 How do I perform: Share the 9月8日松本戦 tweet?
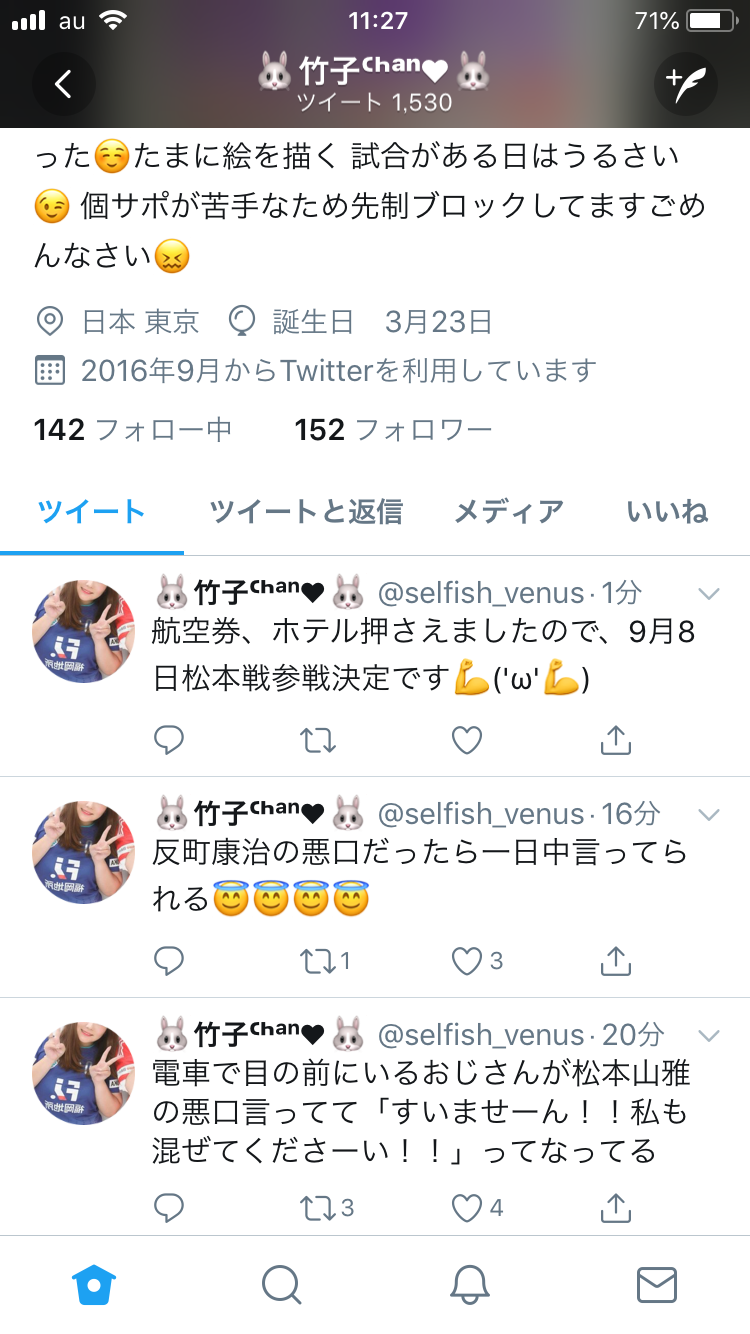coord(615,740)
